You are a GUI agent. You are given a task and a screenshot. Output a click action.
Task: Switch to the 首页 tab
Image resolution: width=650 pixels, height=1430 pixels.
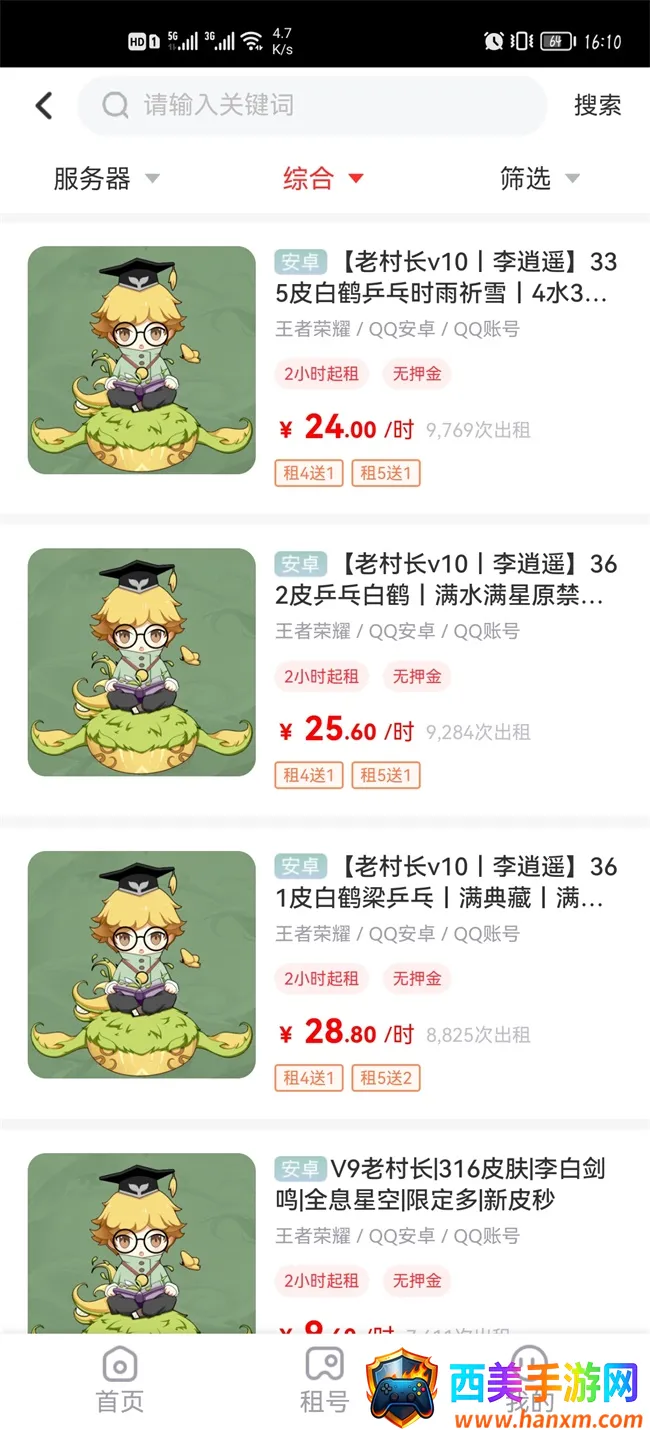coord(120,1380)
